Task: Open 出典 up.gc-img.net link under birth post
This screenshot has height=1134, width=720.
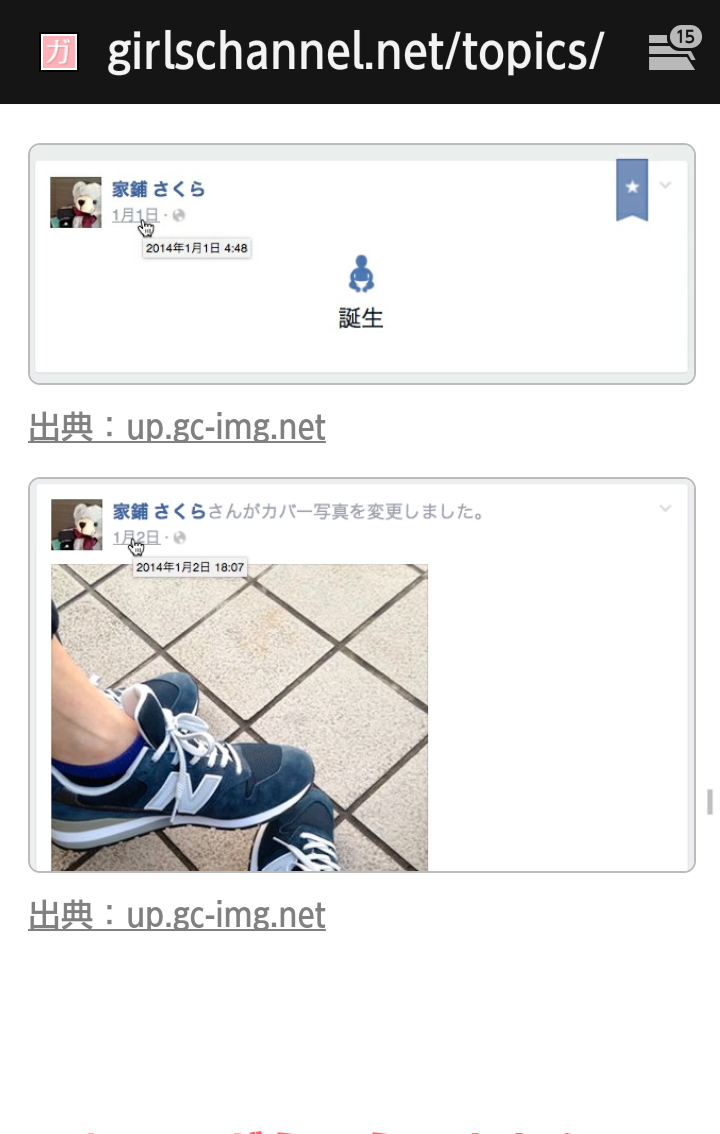Action: click(176, 427)
